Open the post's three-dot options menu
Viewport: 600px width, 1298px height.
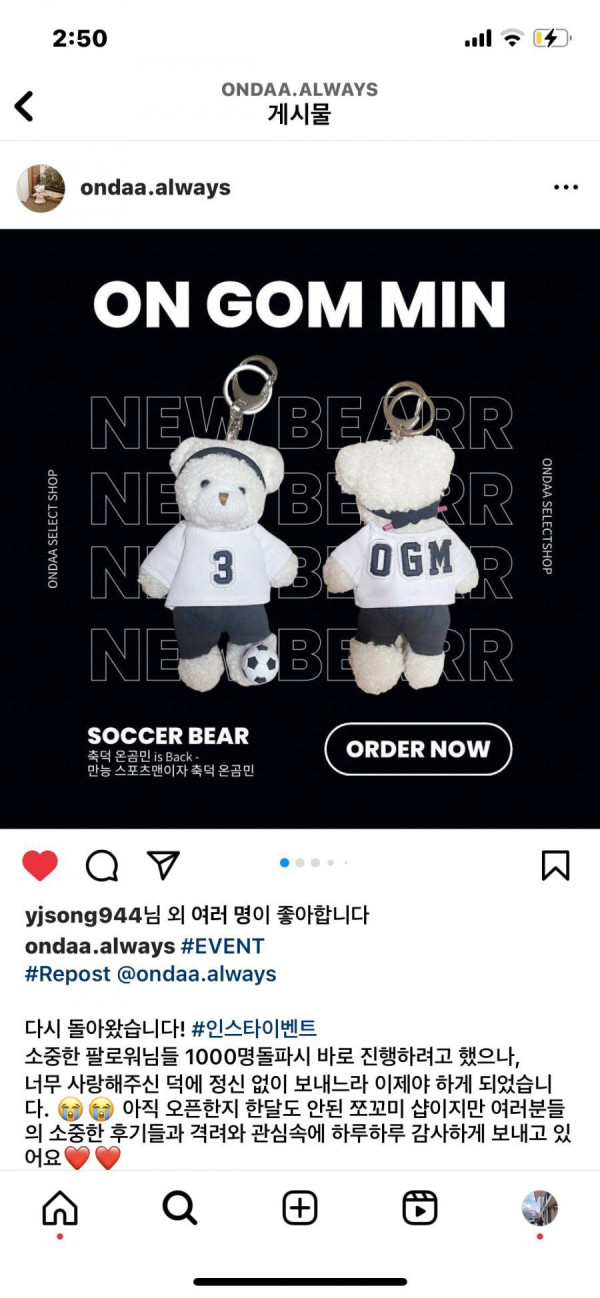coord(566,187)
